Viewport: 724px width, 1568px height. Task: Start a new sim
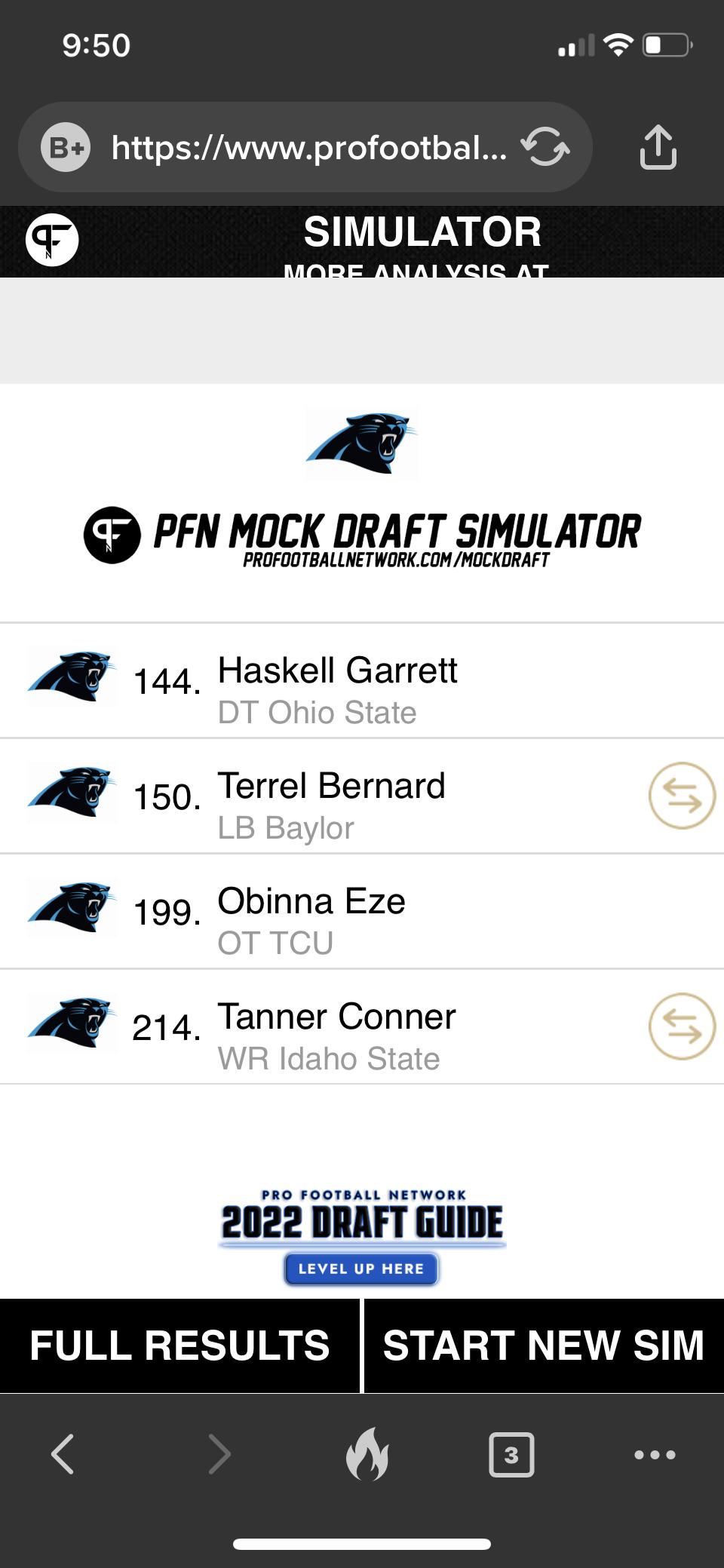544,1346
